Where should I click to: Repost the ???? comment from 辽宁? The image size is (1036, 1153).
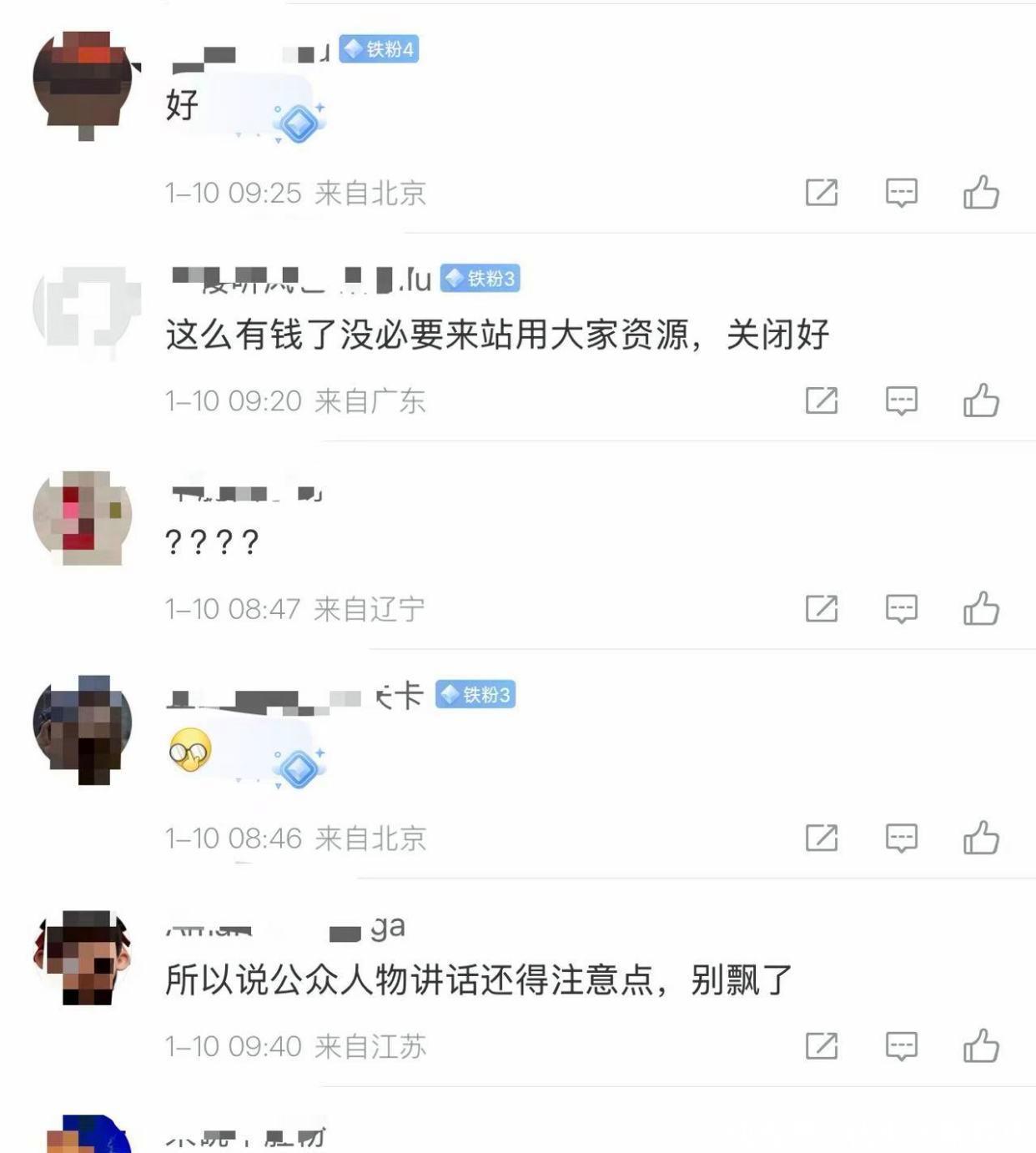tap(821, 609)
